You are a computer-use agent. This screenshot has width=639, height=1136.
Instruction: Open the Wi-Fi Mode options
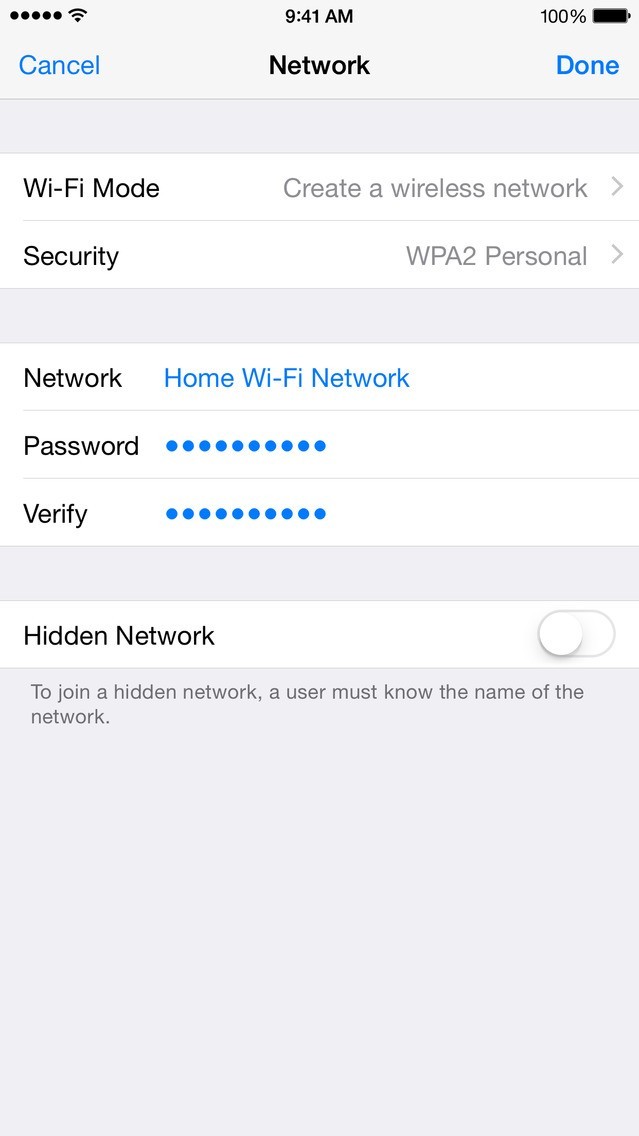(x=320, y=188)
